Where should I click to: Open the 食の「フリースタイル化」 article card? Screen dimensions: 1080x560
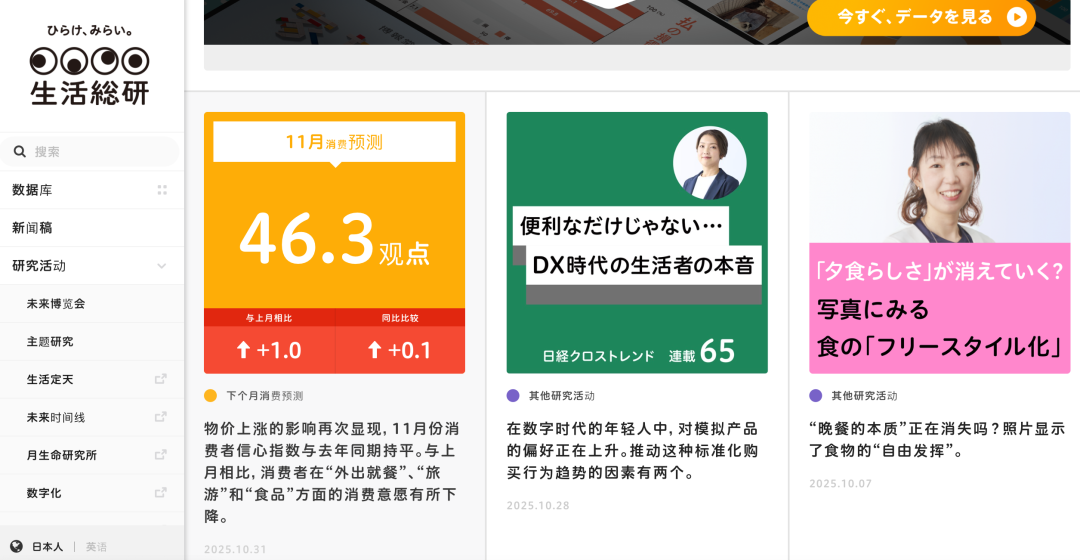[939, 243]
